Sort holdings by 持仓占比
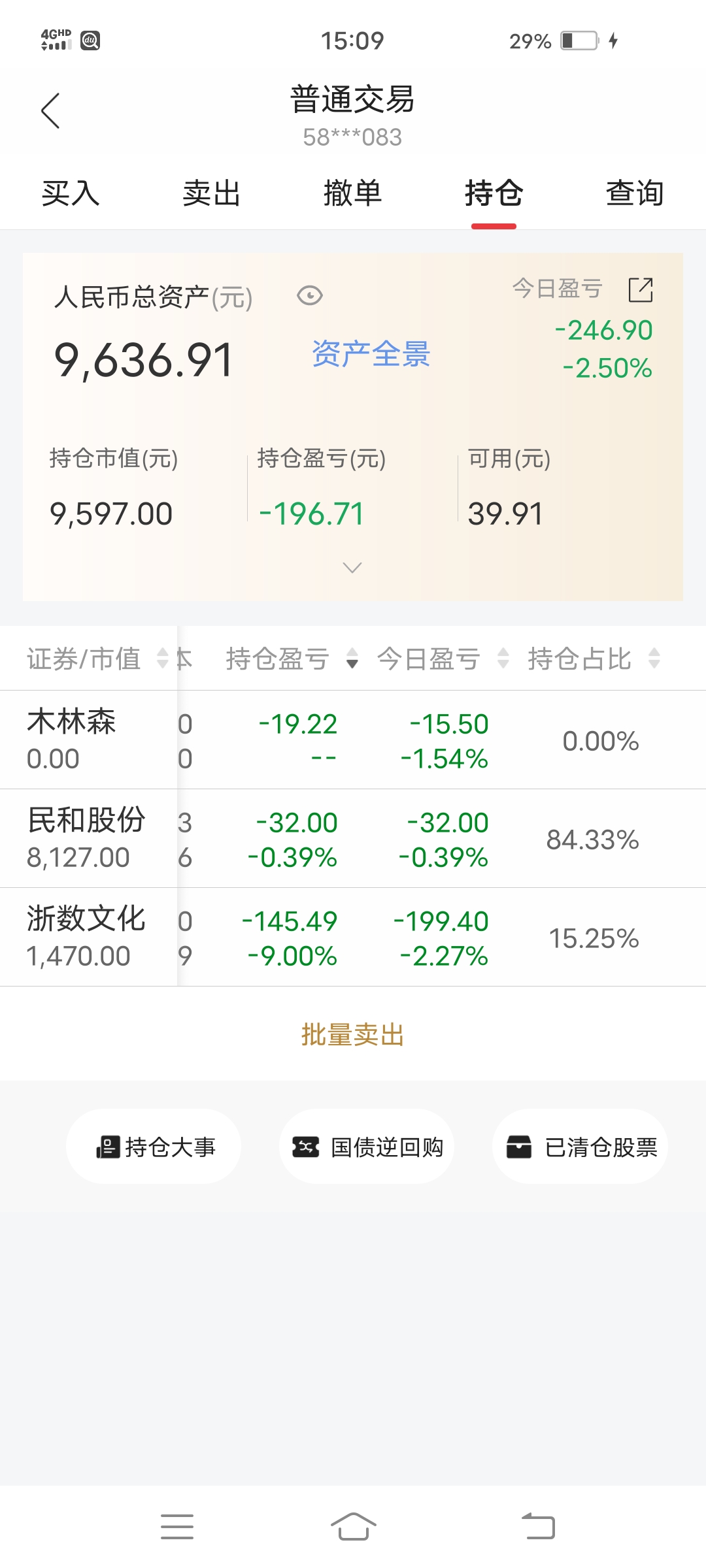 tap(594, 659)
